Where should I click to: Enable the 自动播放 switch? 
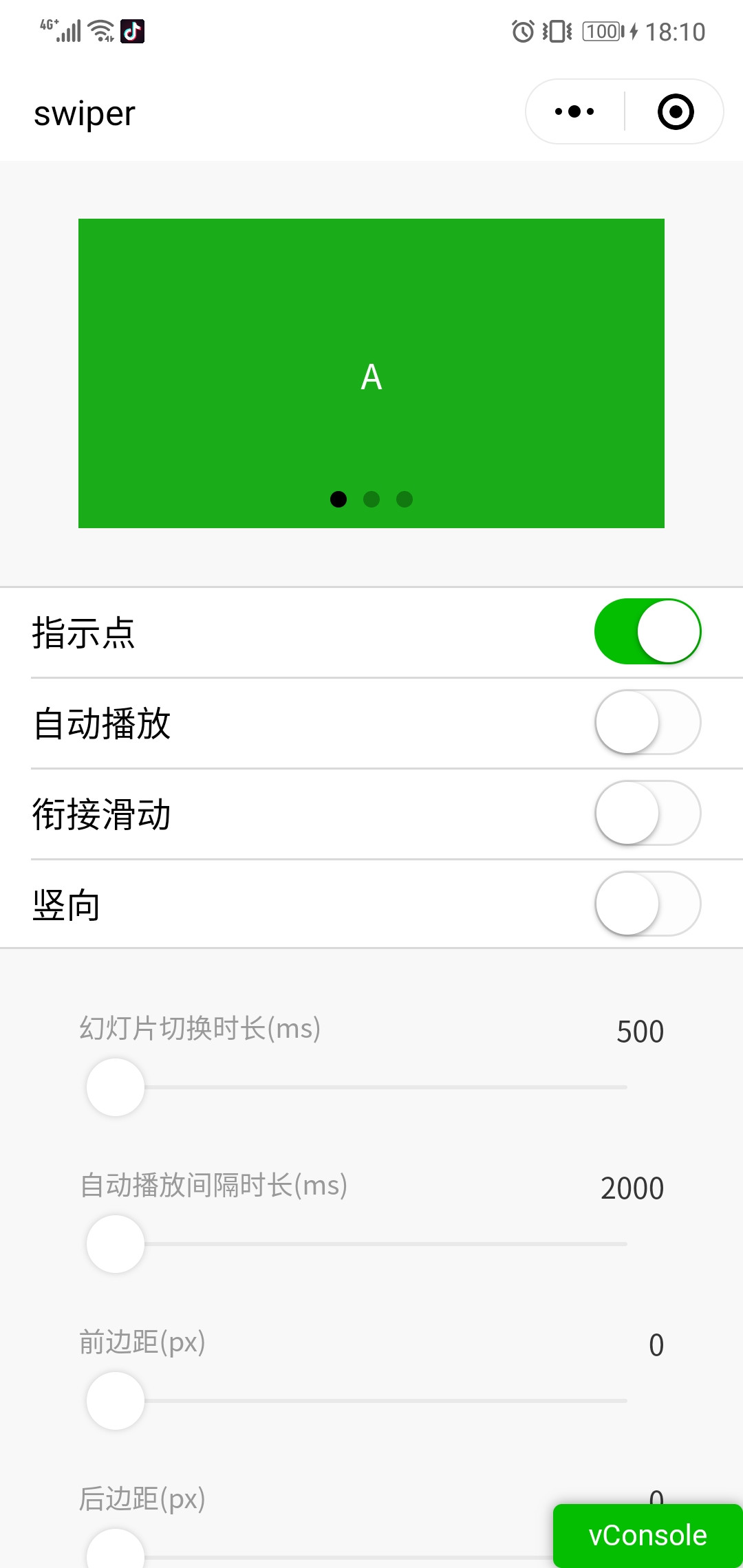(647, 722)
